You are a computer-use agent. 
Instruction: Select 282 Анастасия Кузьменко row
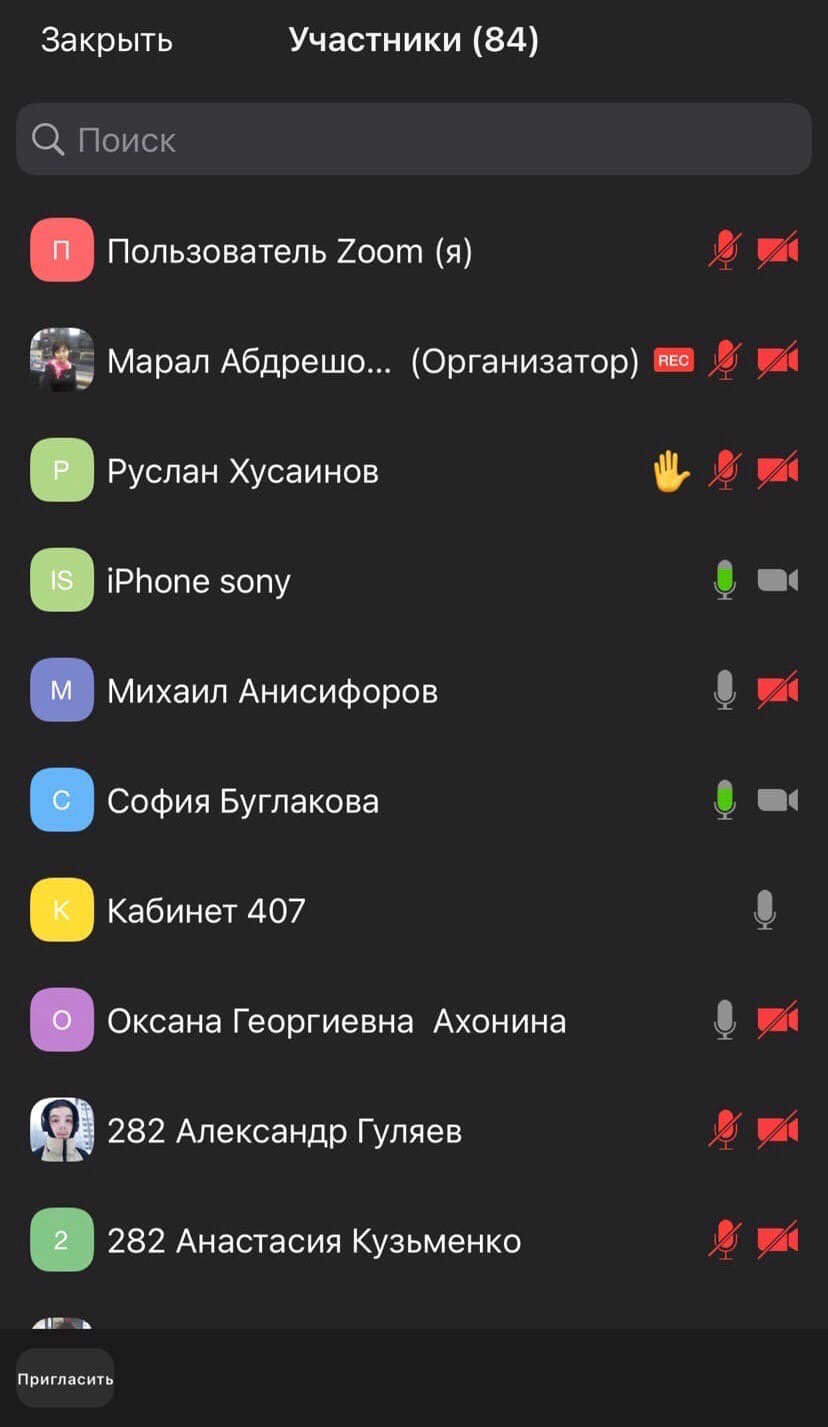[314, 1241]
